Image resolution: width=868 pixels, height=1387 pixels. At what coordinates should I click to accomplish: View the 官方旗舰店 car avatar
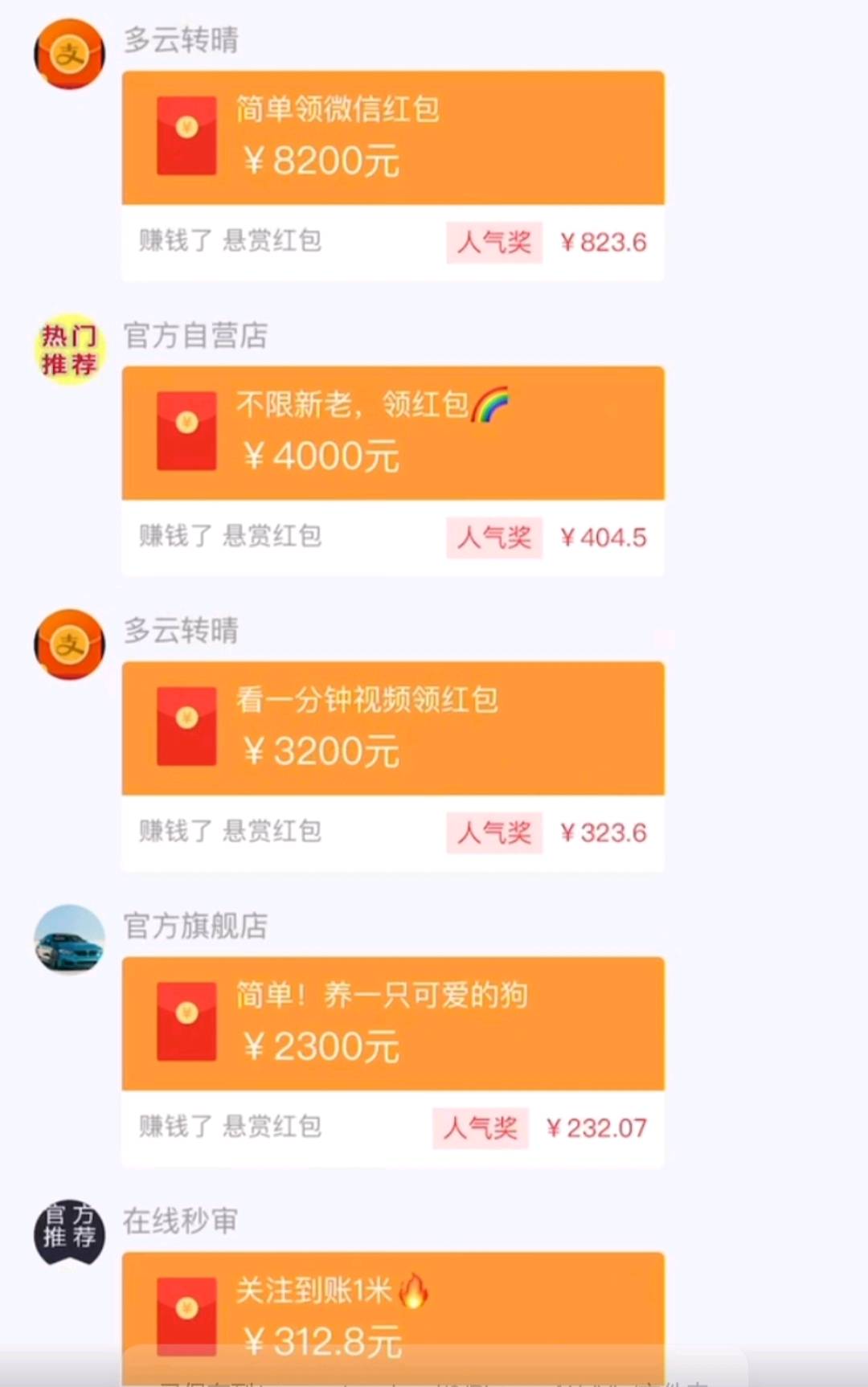pyautogui.click(x=70, y=940)
